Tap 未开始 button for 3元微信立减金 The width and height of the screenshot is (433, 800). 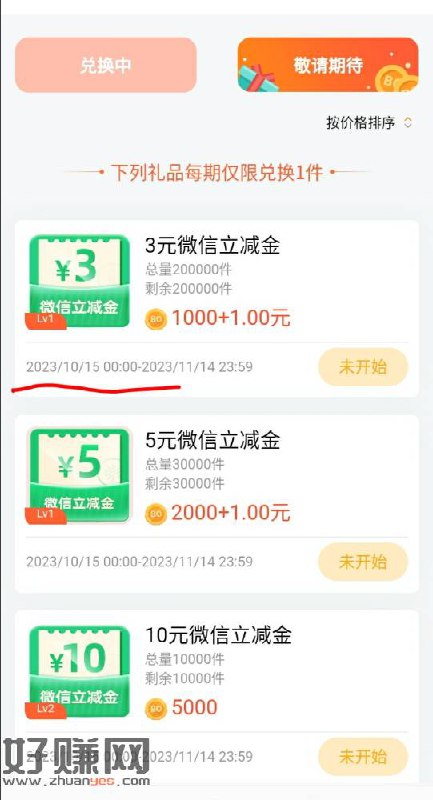click(363, 367)
